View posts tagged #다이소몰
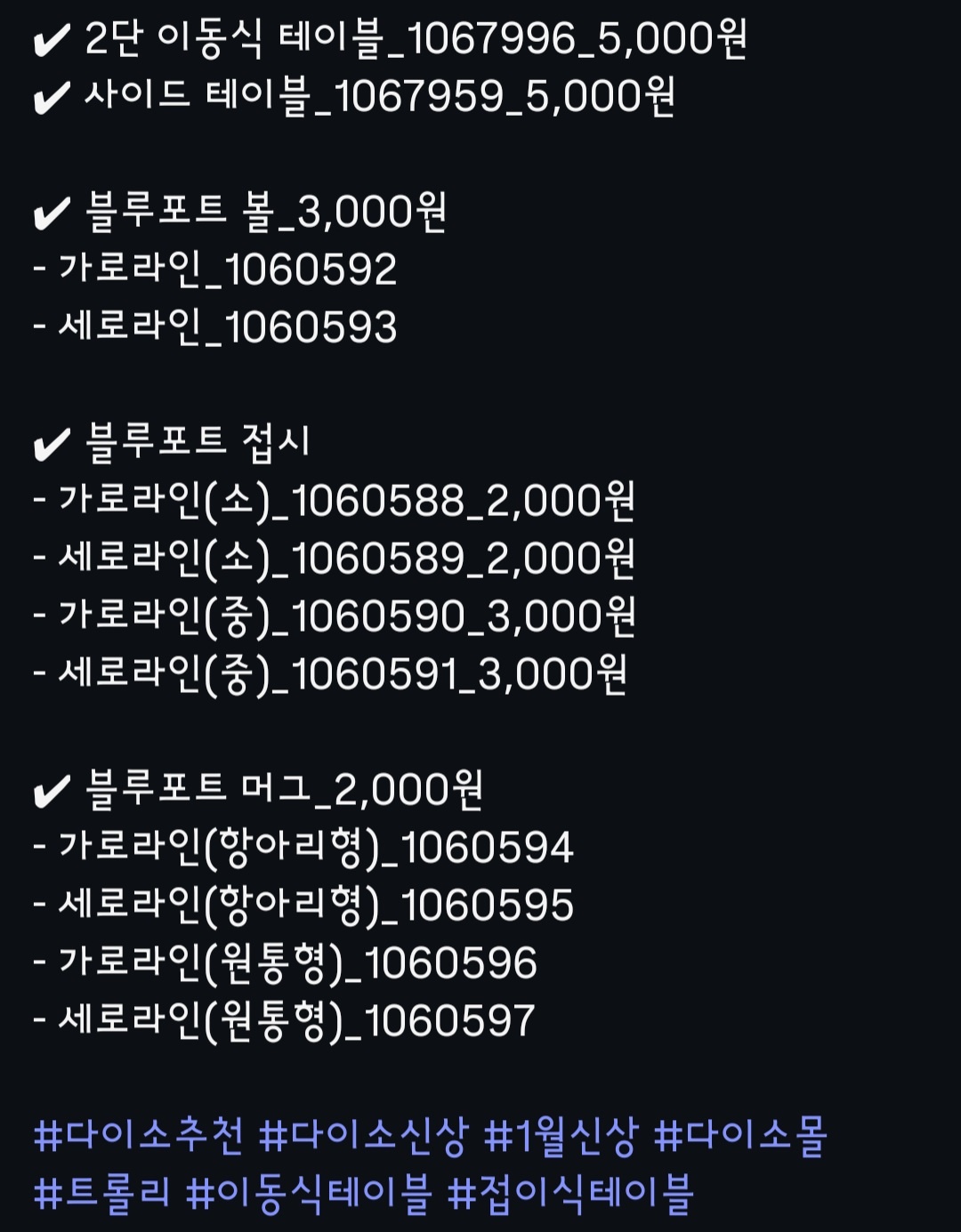The height and width of the screenshot is (1232, 961). click(740, 1136)
